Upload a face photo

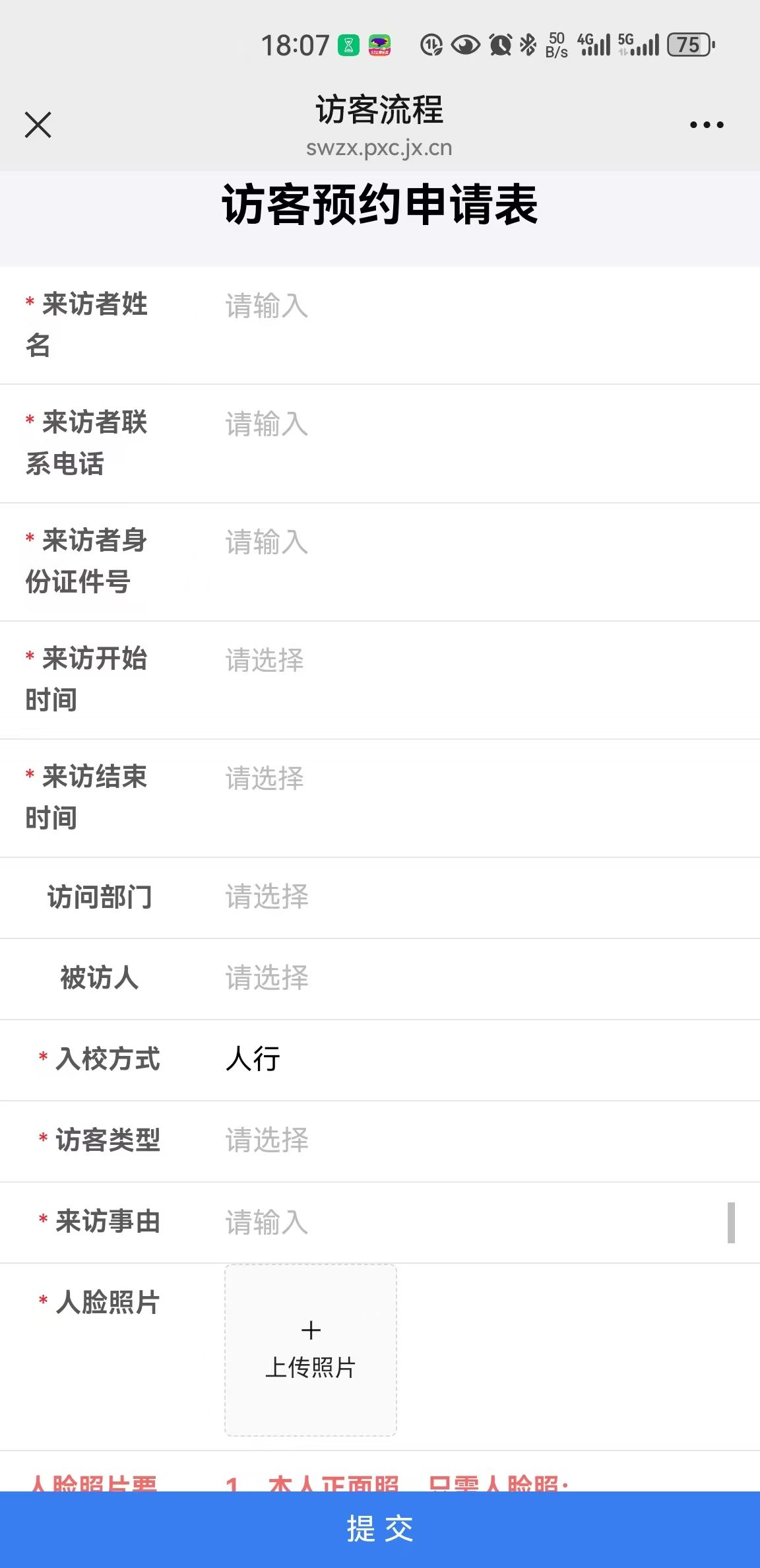click(311, 1350)
